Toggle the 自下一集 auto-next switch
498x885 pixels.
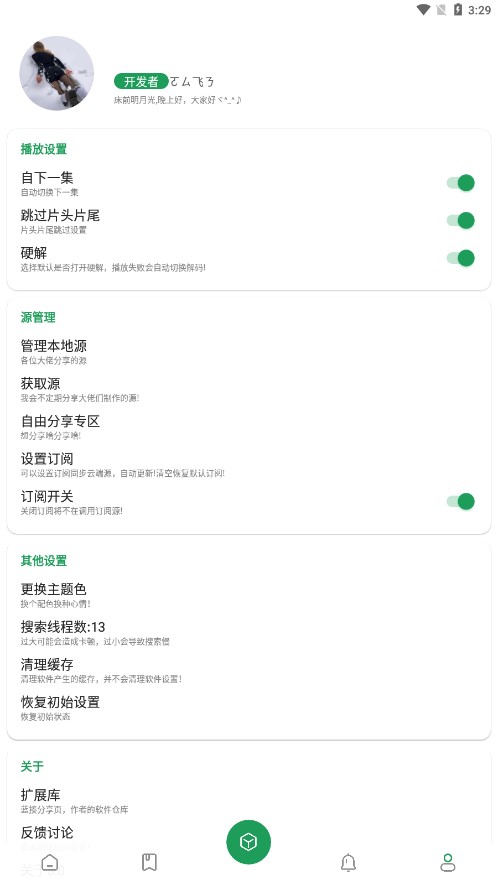click(461, 183)
